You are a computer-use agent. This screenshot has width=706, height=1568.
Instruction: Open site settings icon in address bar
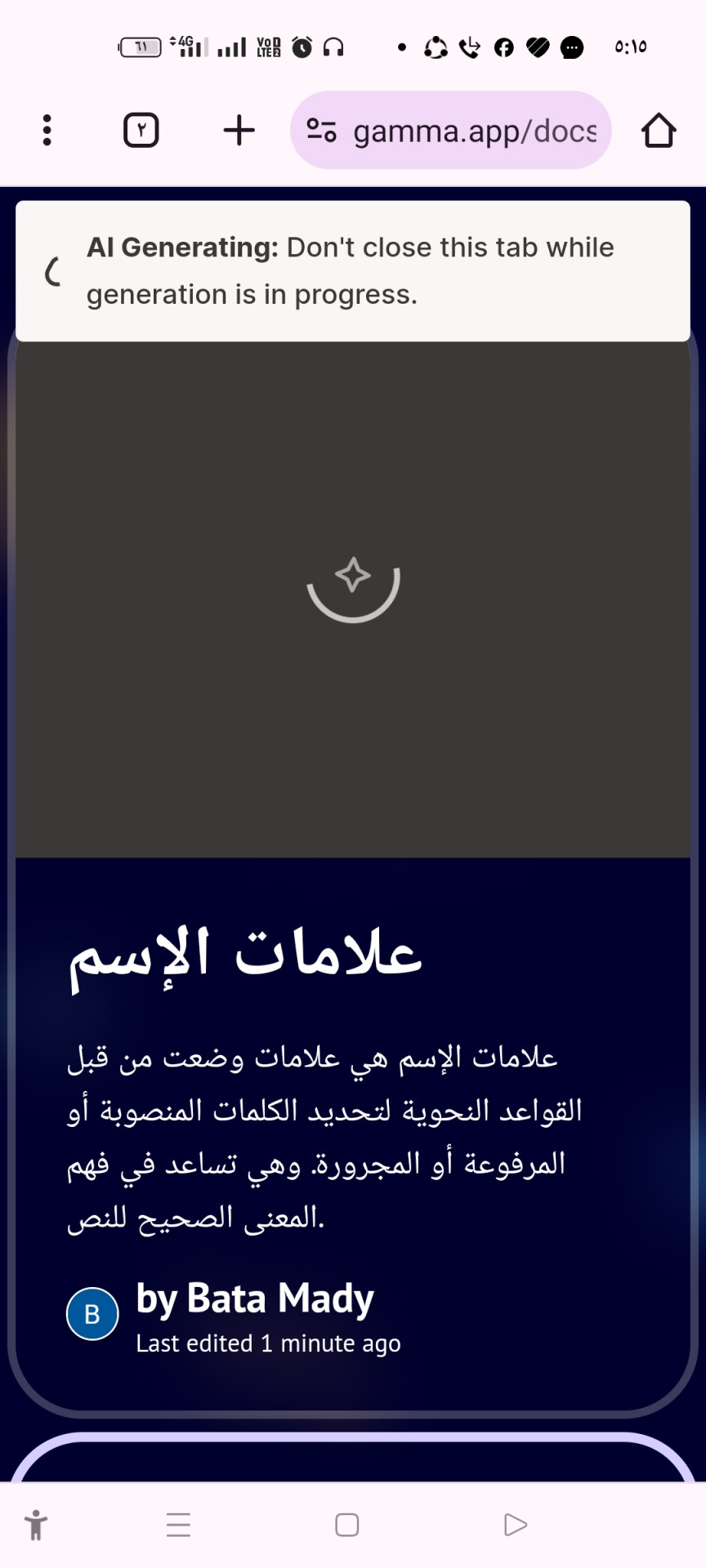321,131
